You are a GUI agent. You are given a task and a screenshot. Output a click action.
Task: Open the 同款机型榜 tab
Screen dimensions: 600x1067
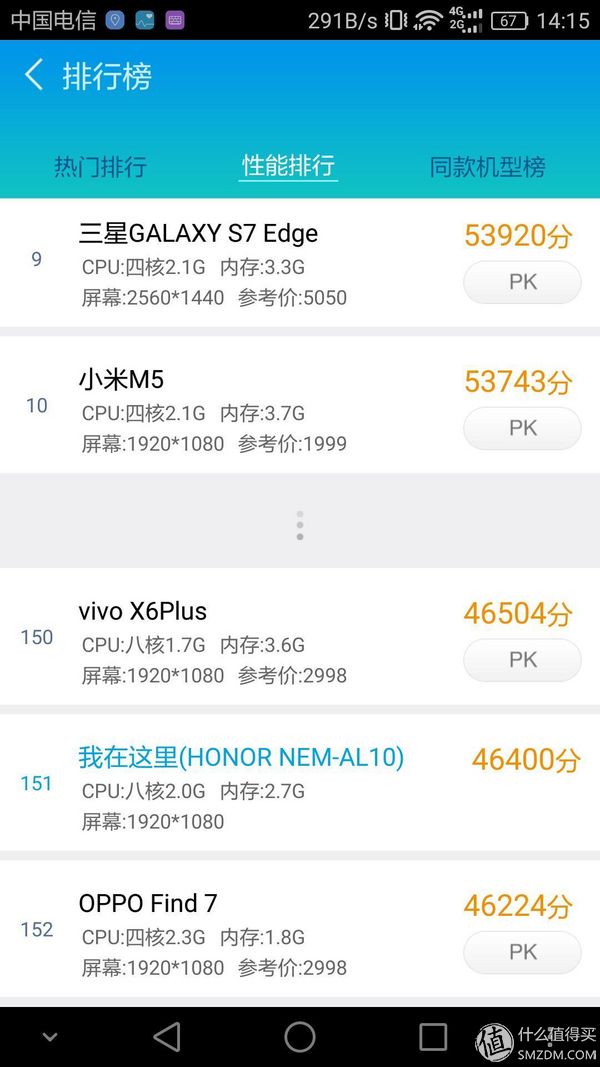tap(487, 167)
